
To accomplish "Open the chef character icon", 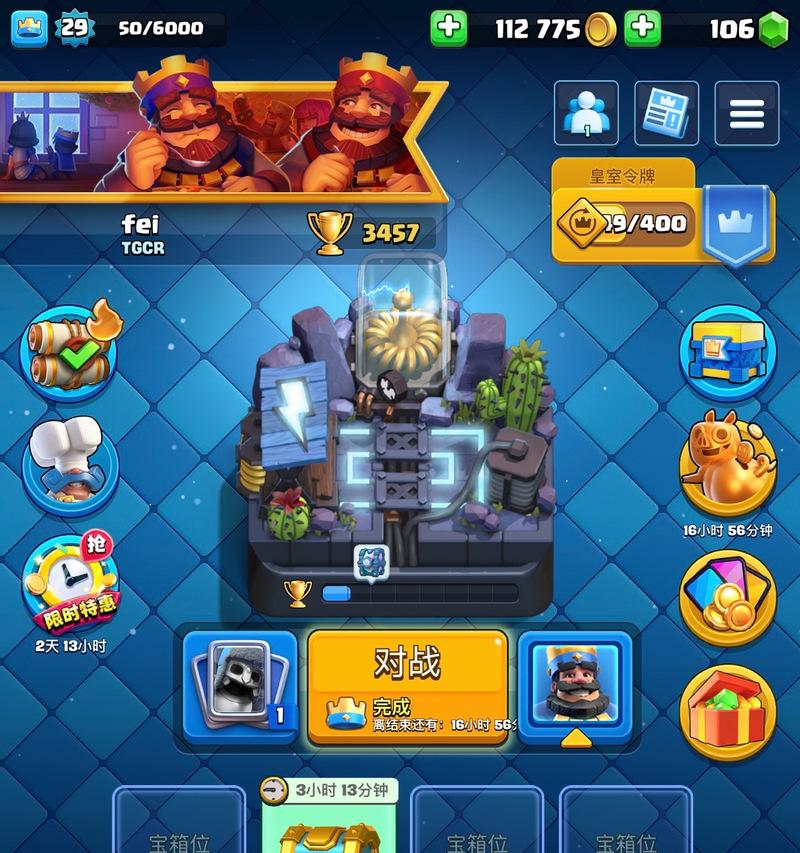I will [x=70, y=464].
